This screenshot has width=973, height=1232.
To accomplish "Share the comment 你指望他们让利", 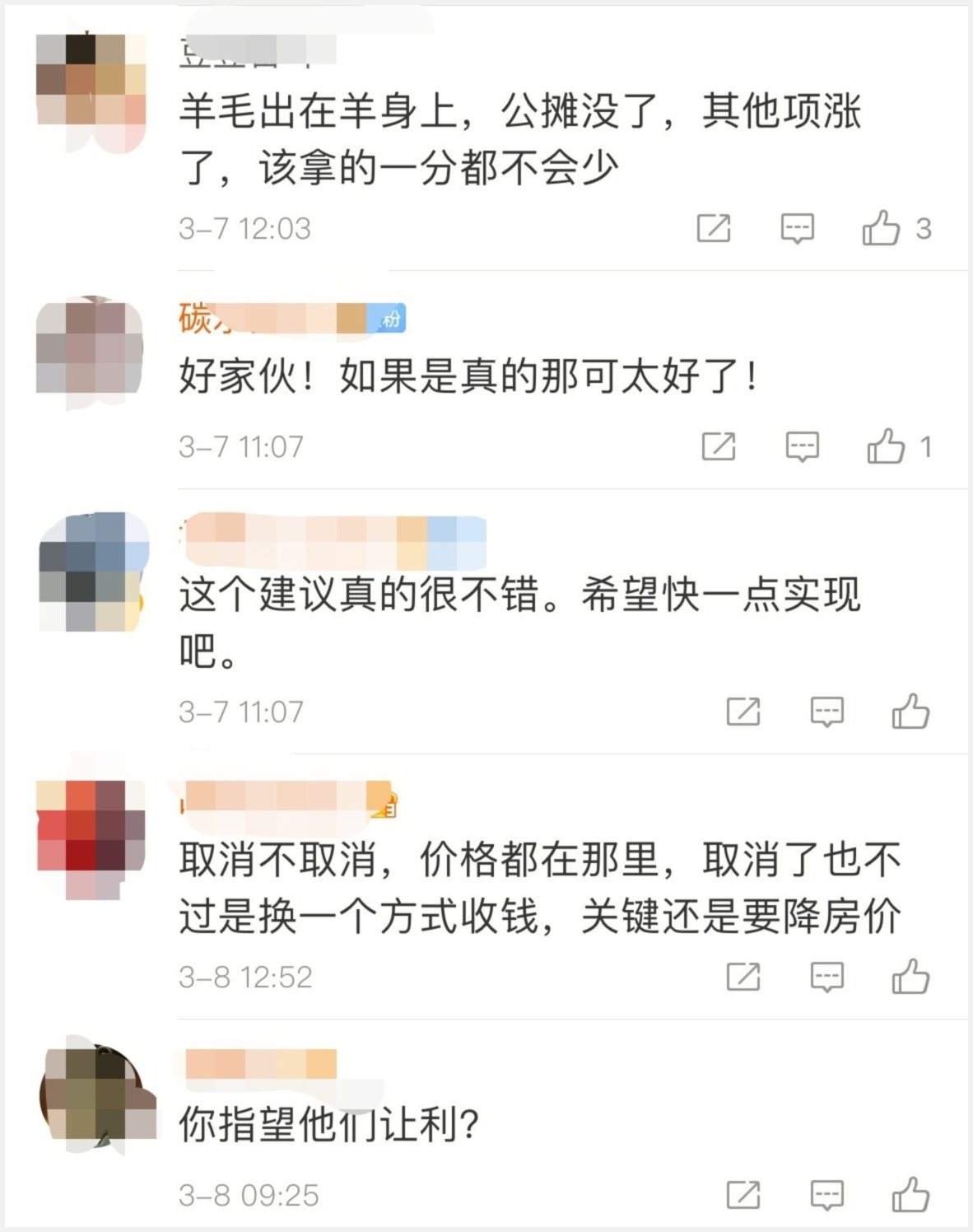I will point(743,1195).
